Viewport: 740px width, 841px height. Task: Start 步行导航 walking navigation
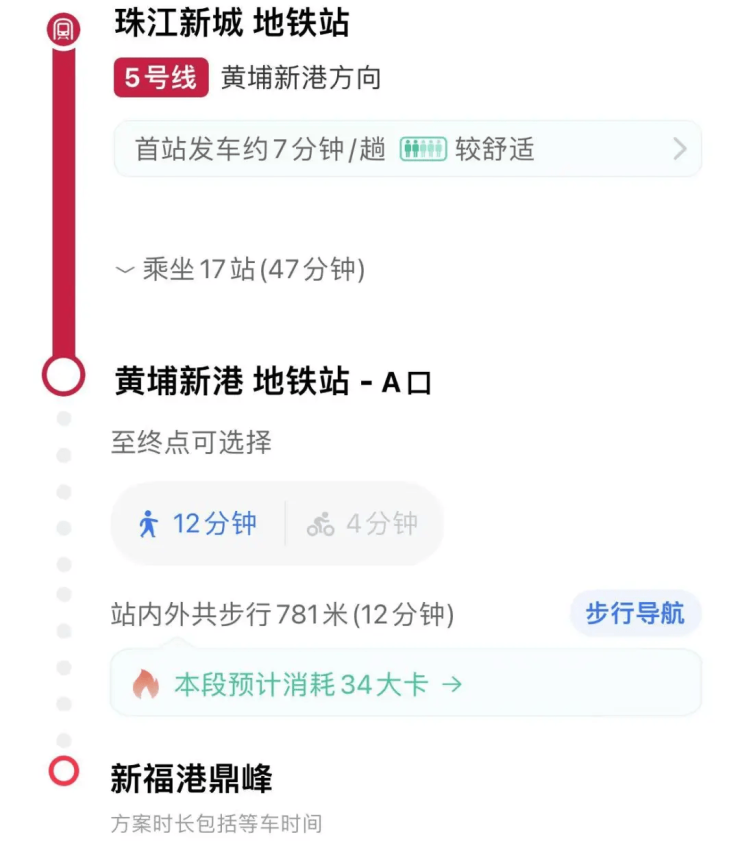point(635,613)
